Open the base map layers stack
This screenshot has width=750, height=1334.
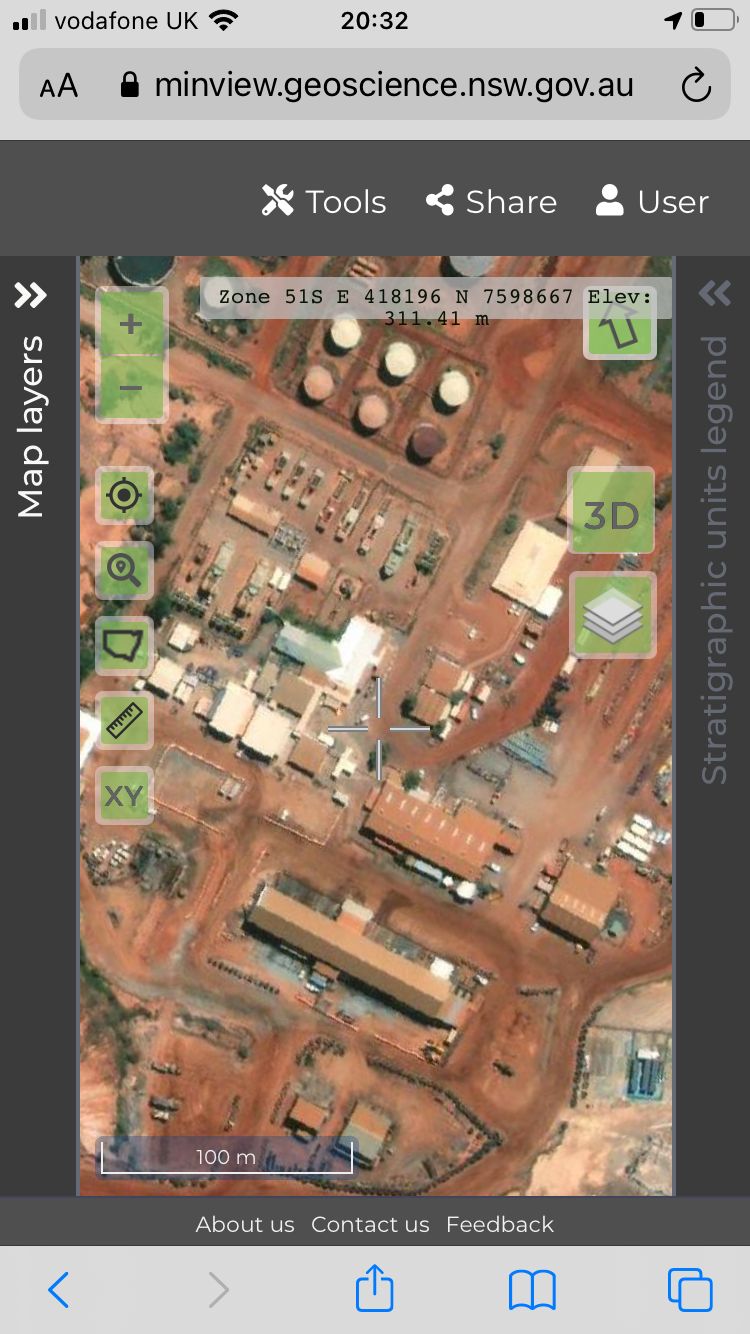click(612, 615)
